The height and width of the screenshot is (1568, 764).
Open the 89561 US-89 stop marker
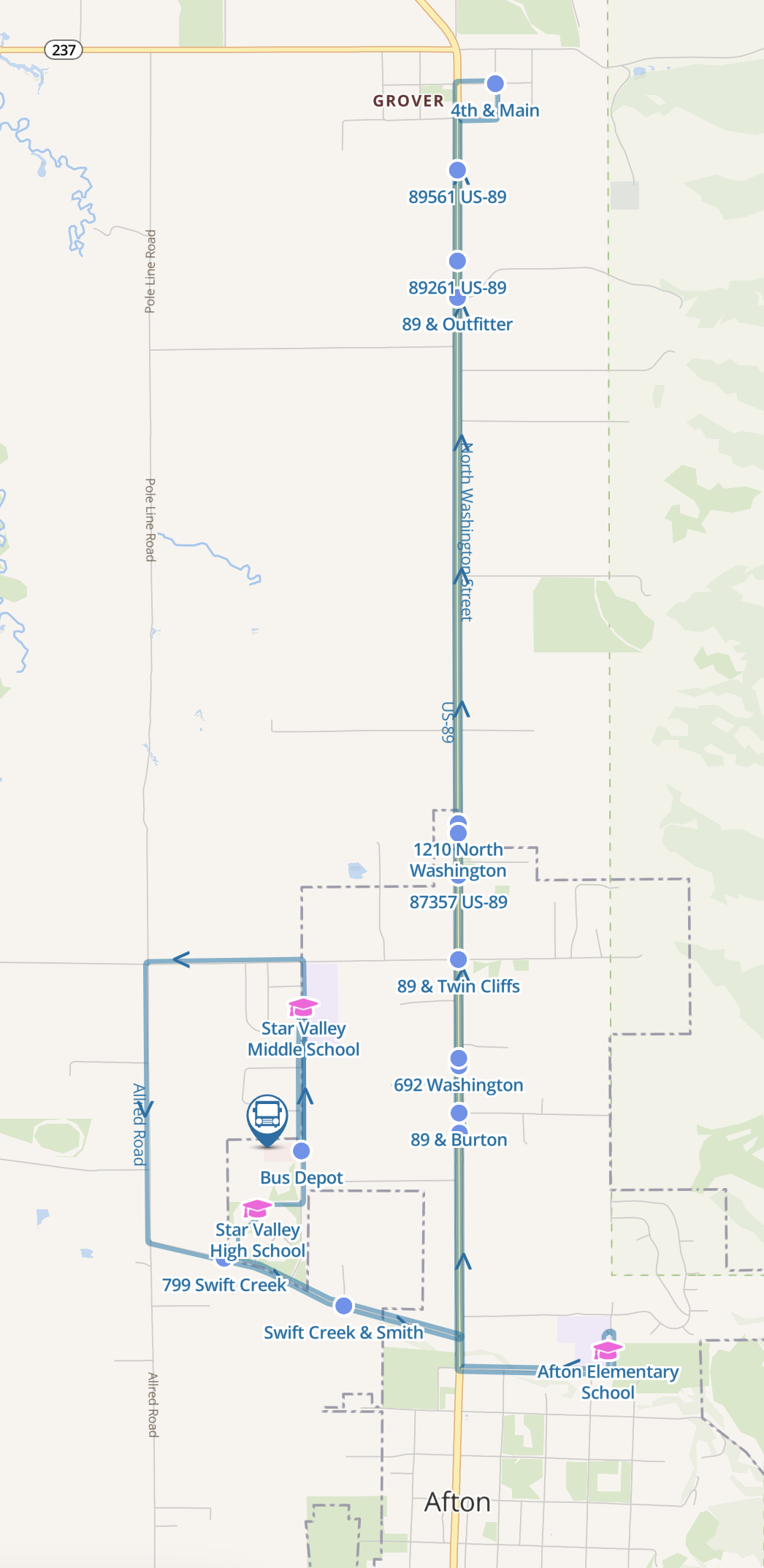coord(457,170)
